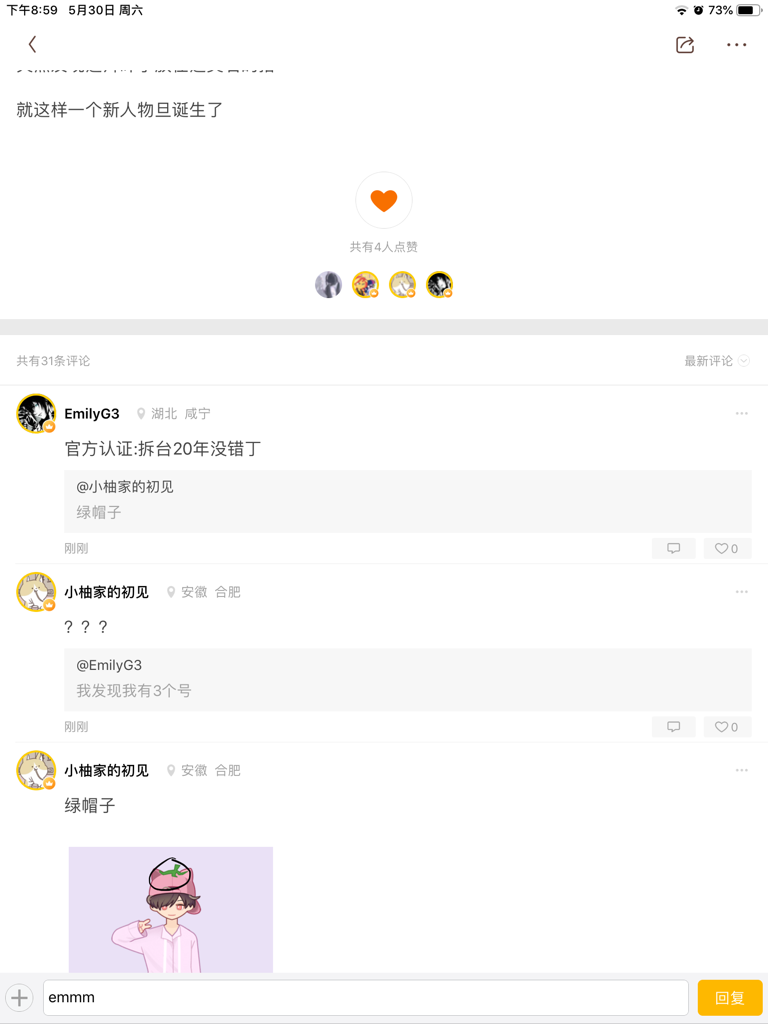Focus the comment text field
The width and height of the screenshot is (768, 1024).
click(365, 997)
